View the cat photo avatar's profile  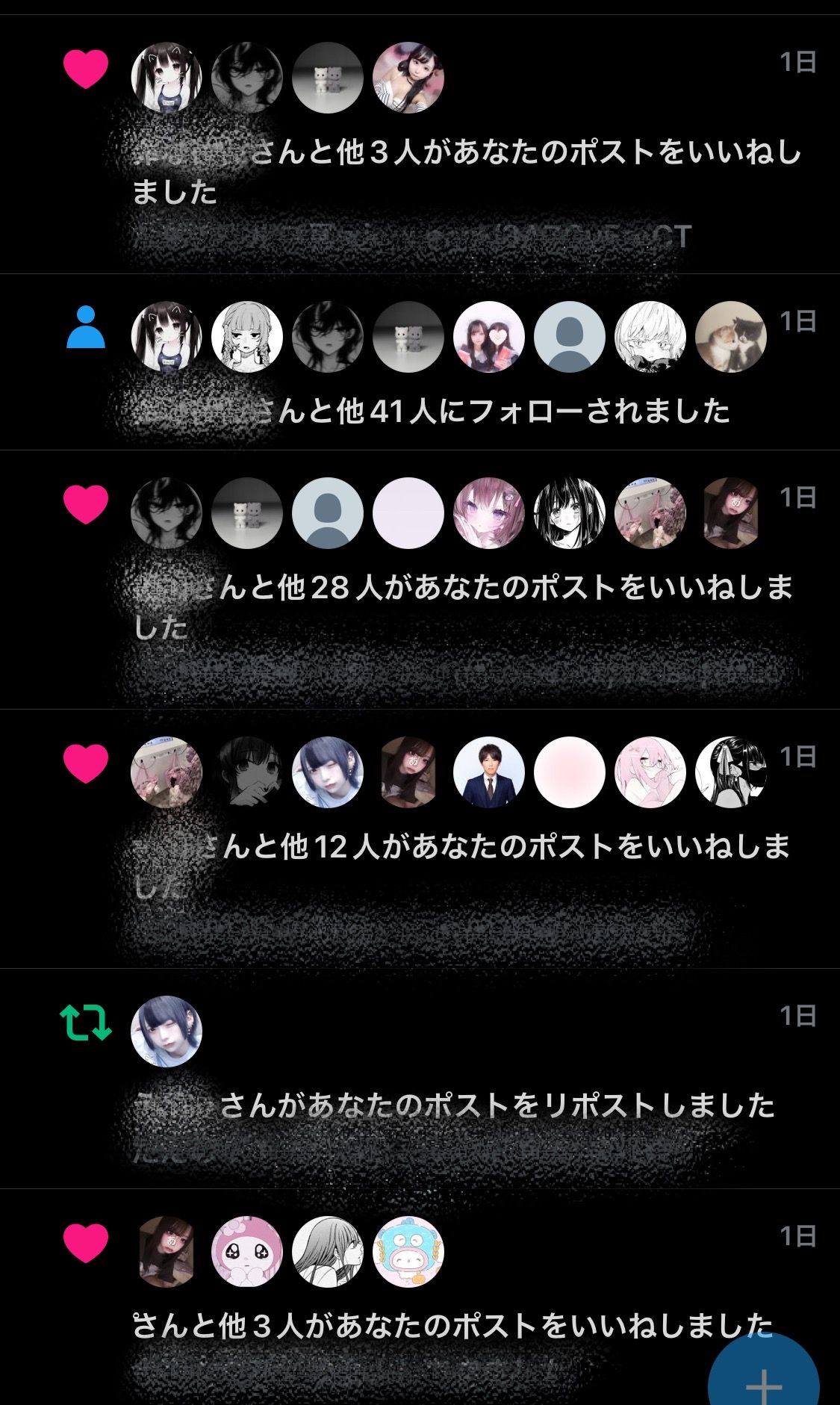(730, 337)
